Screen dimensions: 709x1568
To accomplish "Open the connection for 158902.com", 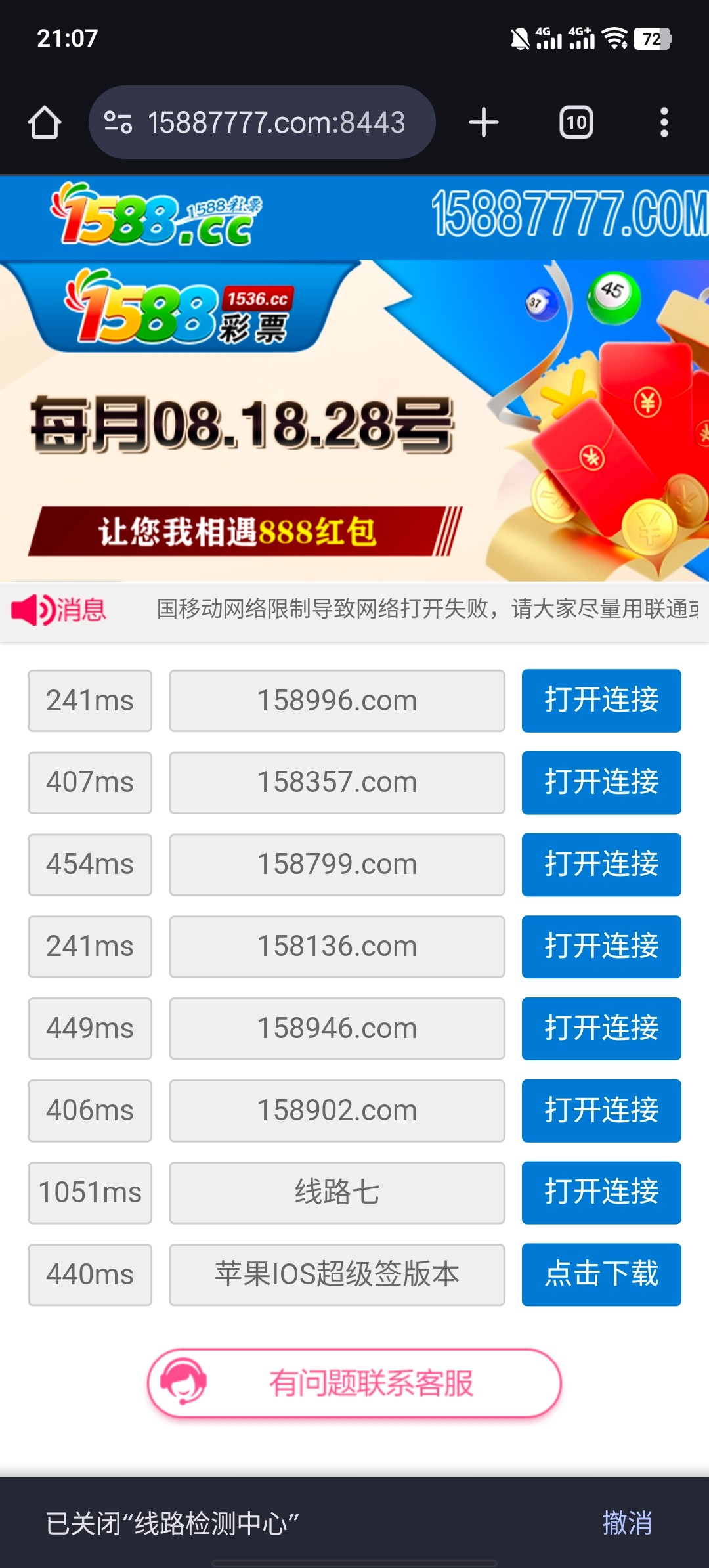I will (601, 1111).
